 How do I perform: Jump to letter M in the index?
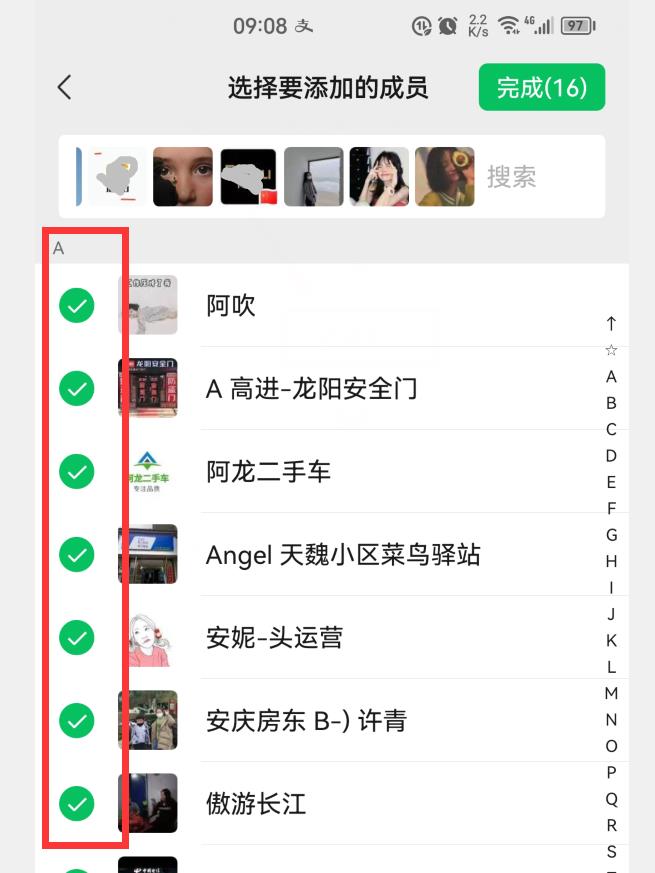(611, 693)
